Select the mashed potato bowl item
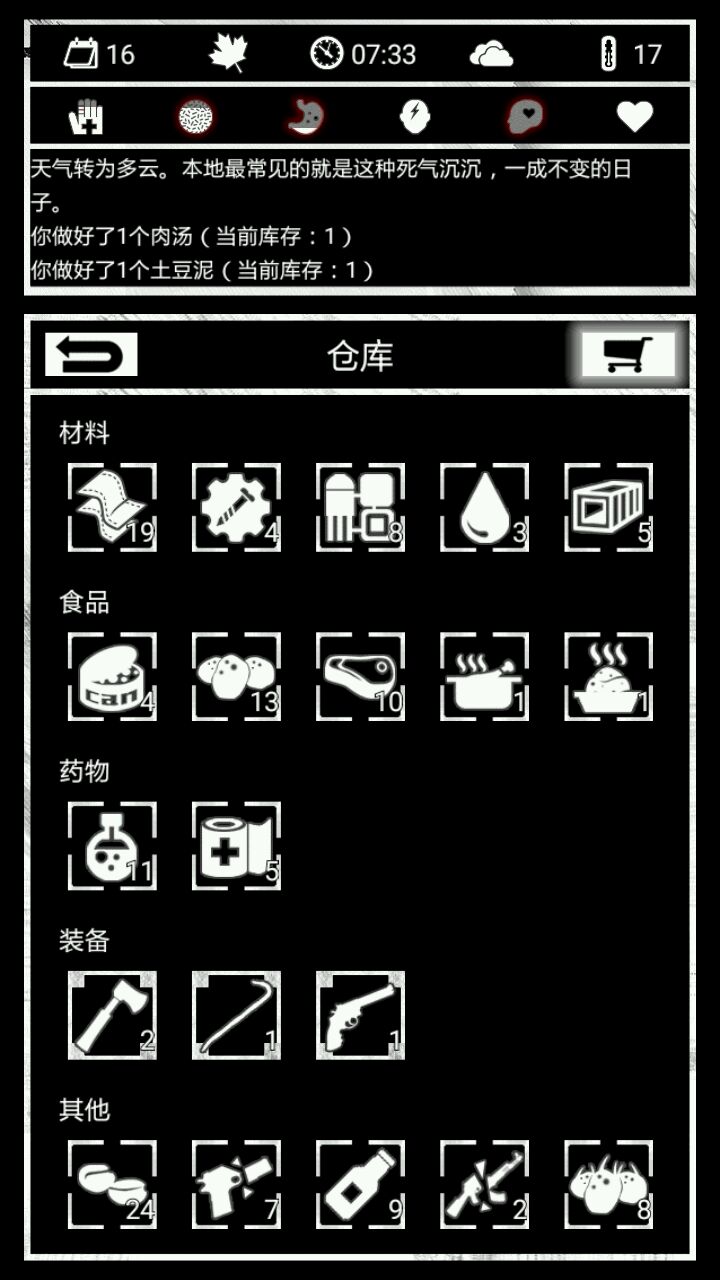Viewport: 720px width, 1280px height. point(608,677)
